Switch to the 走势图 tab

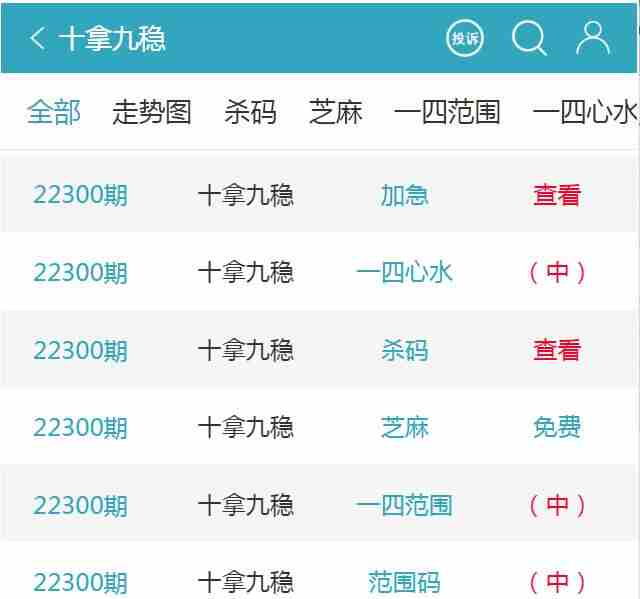click(151, 112)
